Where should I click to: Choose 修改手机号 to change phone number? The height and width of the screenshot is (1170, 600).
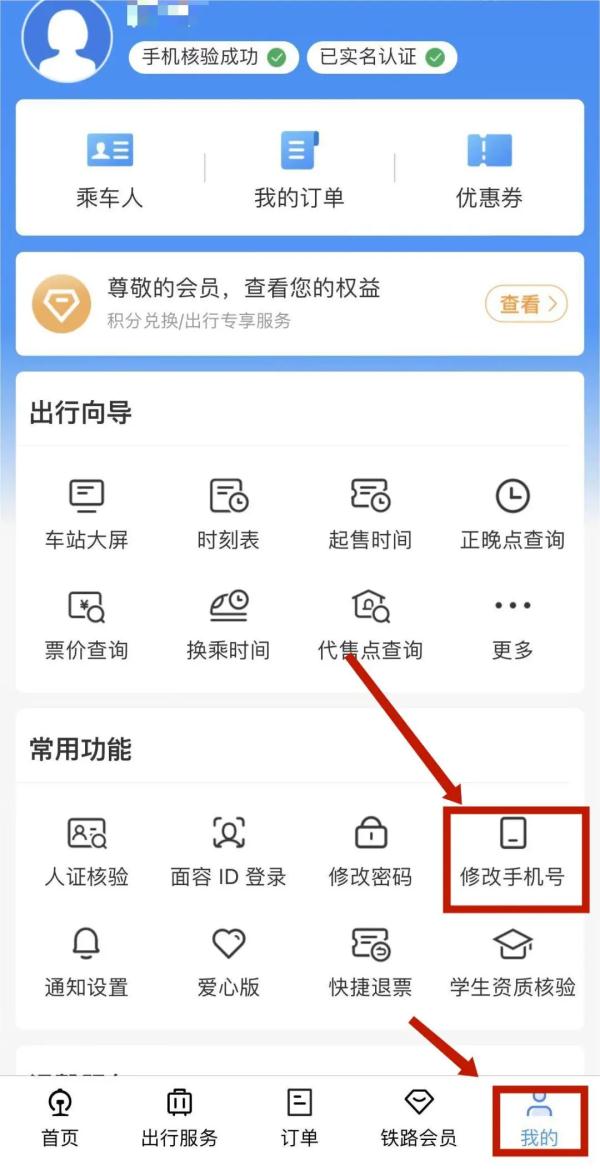(512, 851)
